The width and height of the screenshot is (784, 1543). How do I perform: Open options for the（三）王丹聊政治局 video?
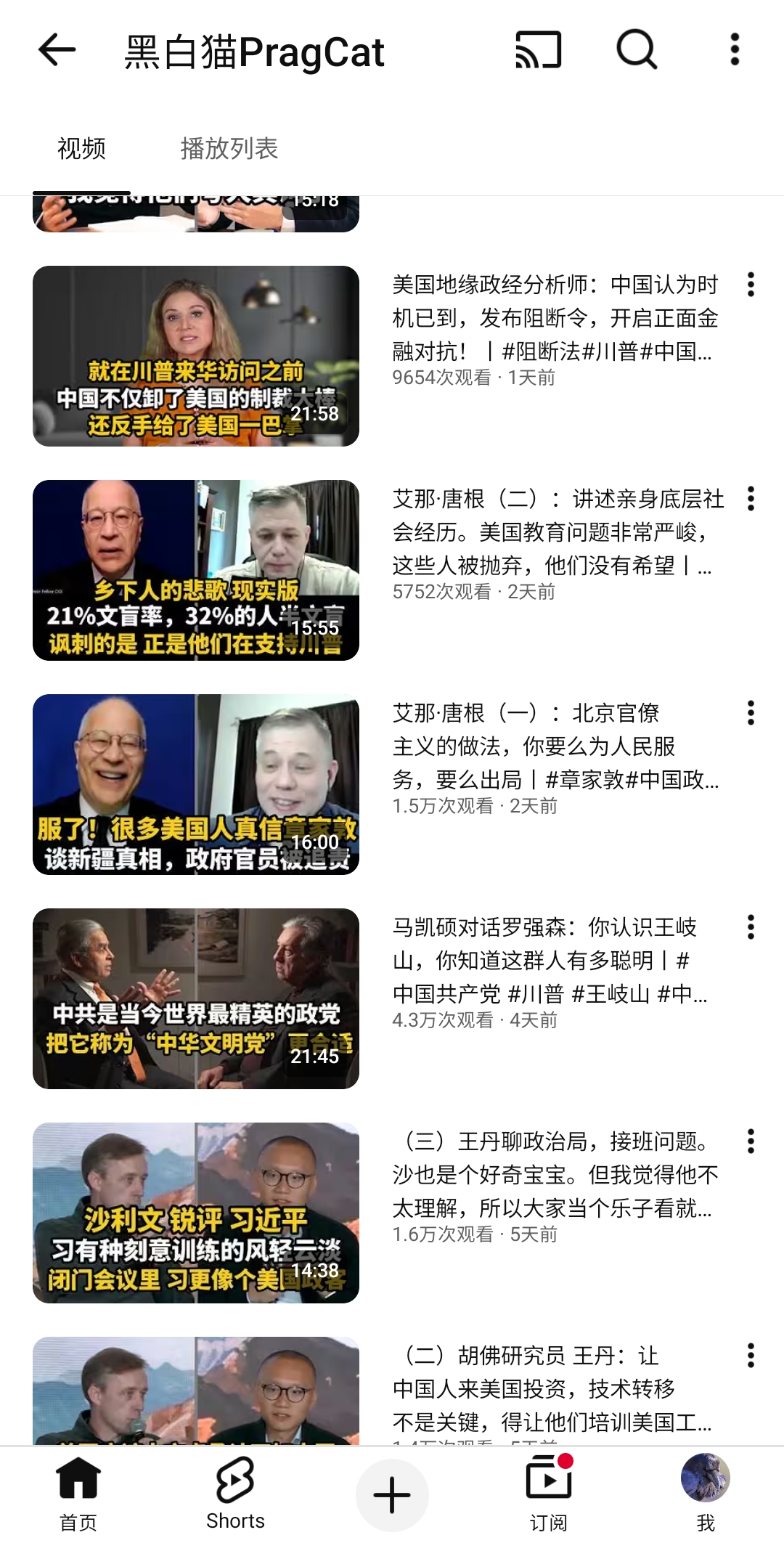click(751, 1141)
